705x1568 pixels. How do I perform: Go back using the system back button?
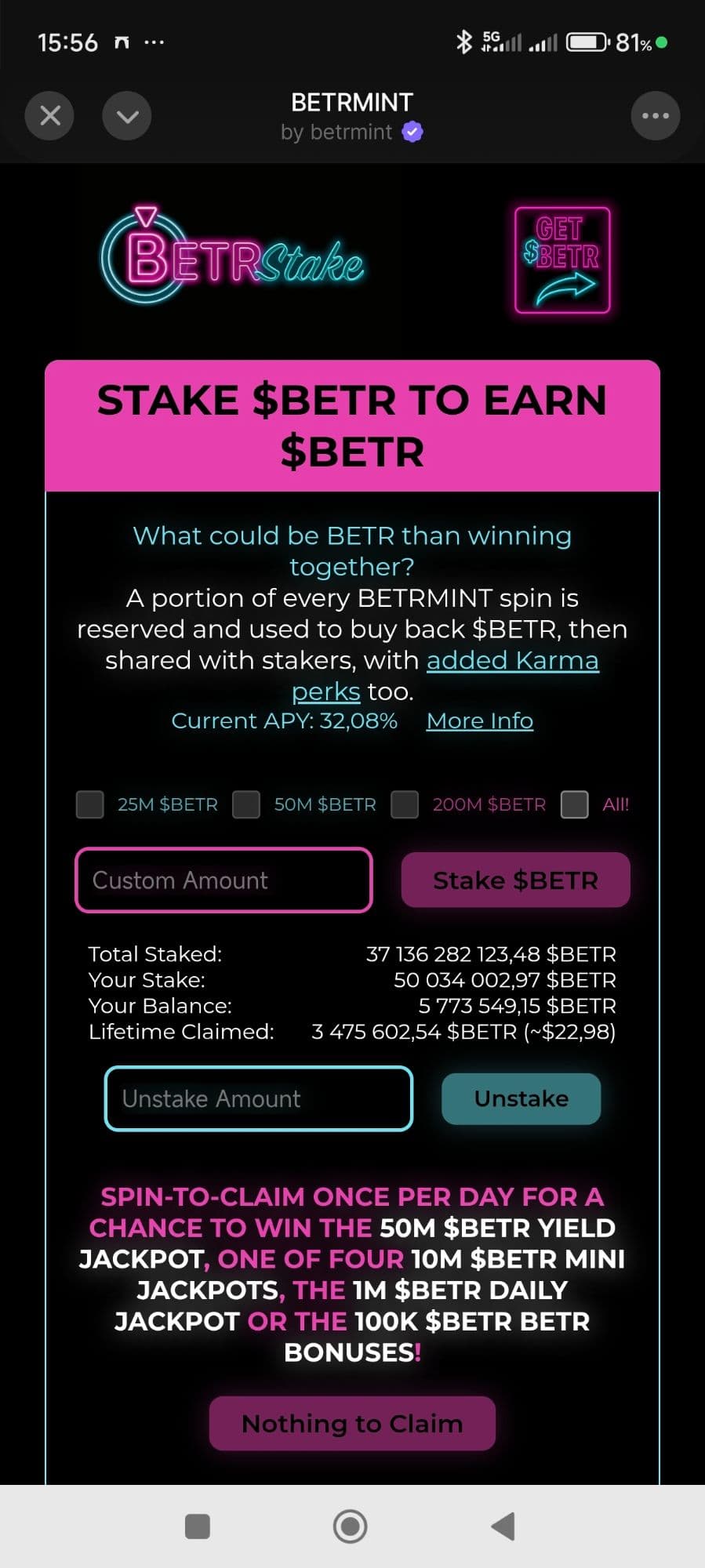coord(503,1526)
